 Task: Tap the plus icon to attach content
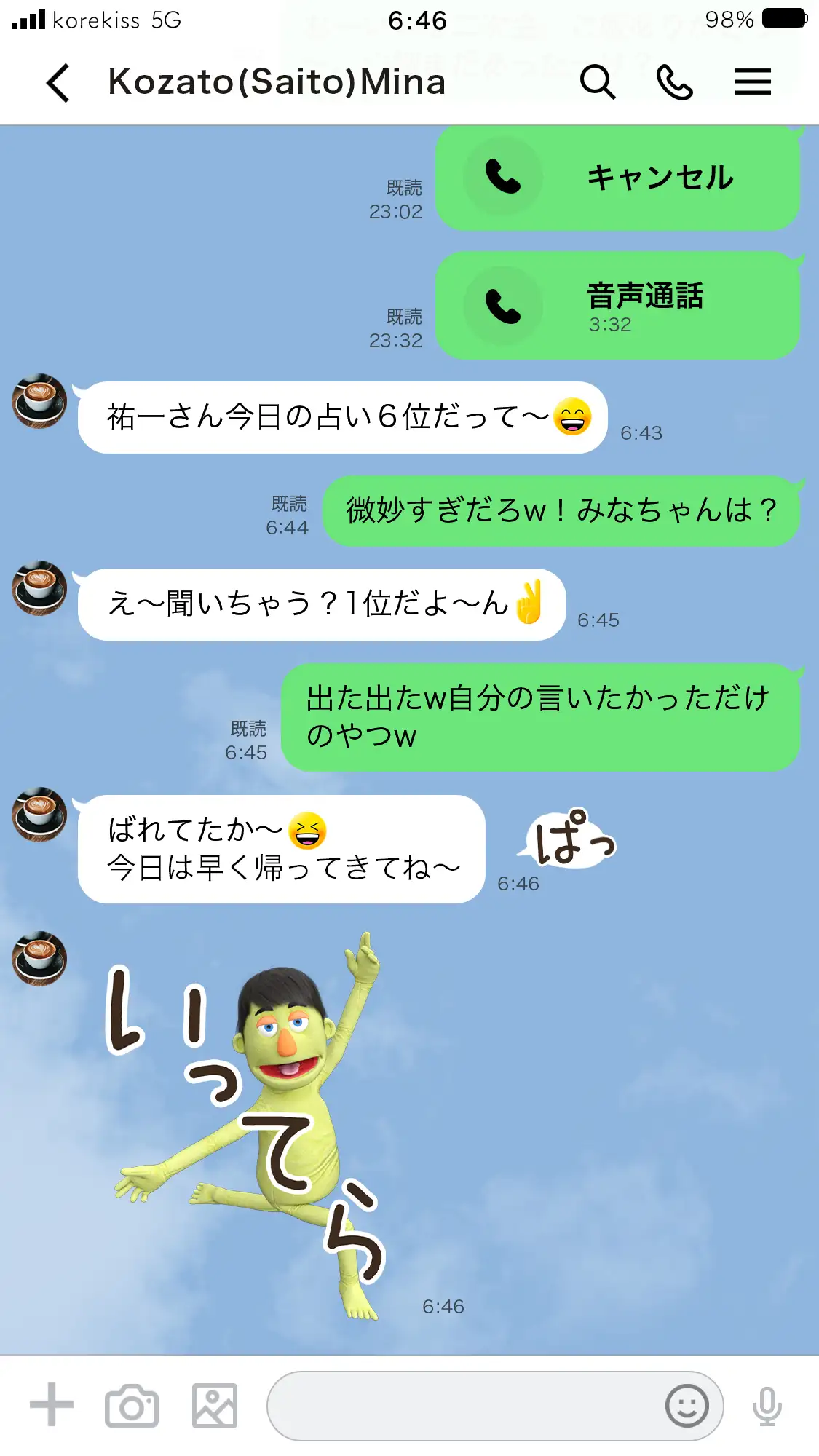point(51,1405)
